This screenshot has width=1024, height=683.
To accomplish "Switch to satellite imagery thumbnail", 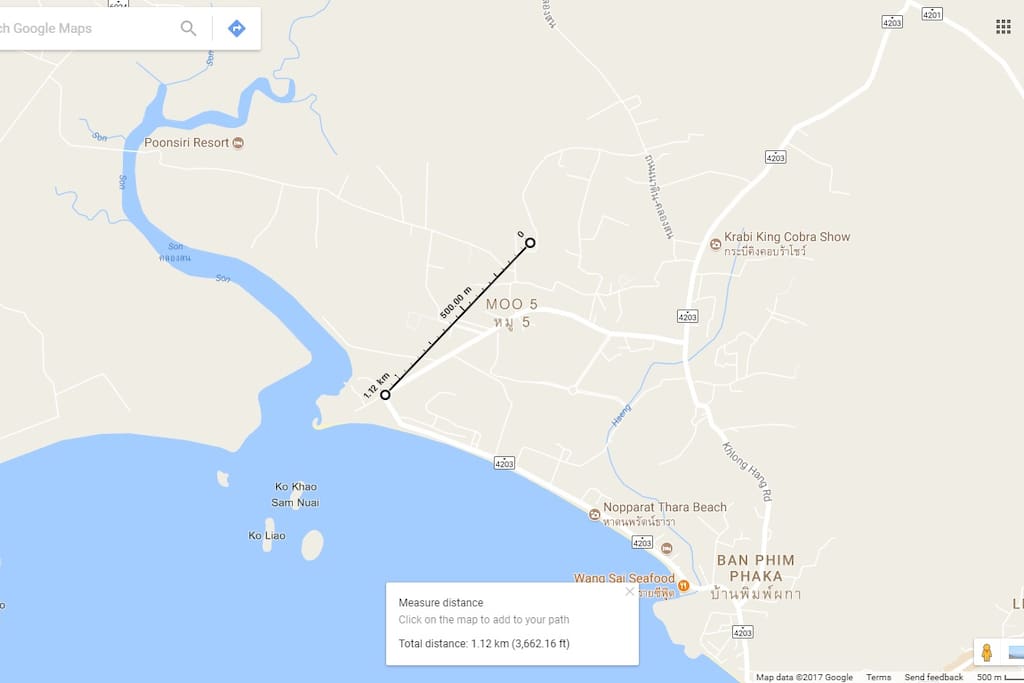I will (1015, 653).
